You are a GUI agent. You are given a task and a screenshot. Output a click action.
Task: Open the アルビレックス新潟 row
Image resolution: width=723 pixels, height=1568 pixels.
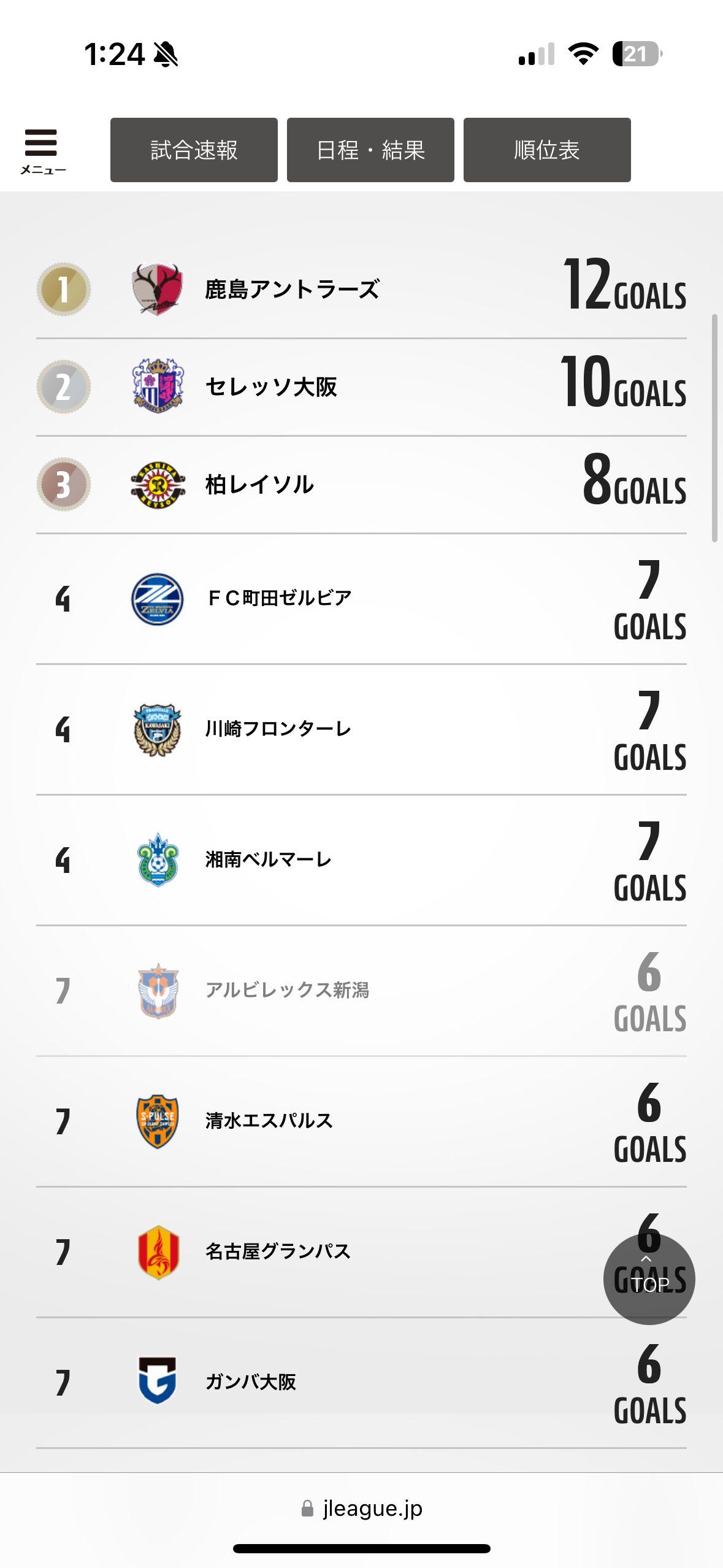click(361, 991)
